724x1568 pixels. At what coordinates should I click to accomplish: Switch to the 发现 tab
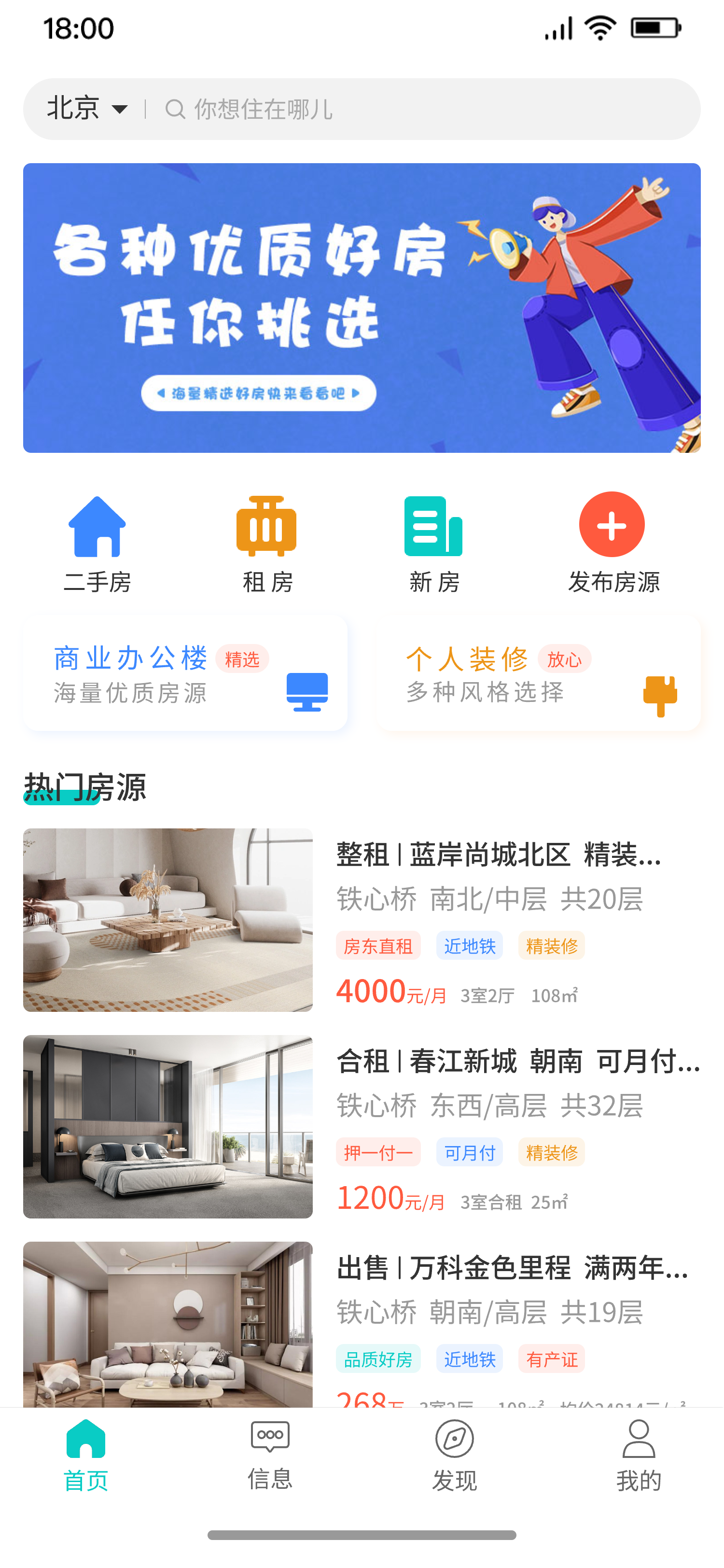(x=454, y=1455)
